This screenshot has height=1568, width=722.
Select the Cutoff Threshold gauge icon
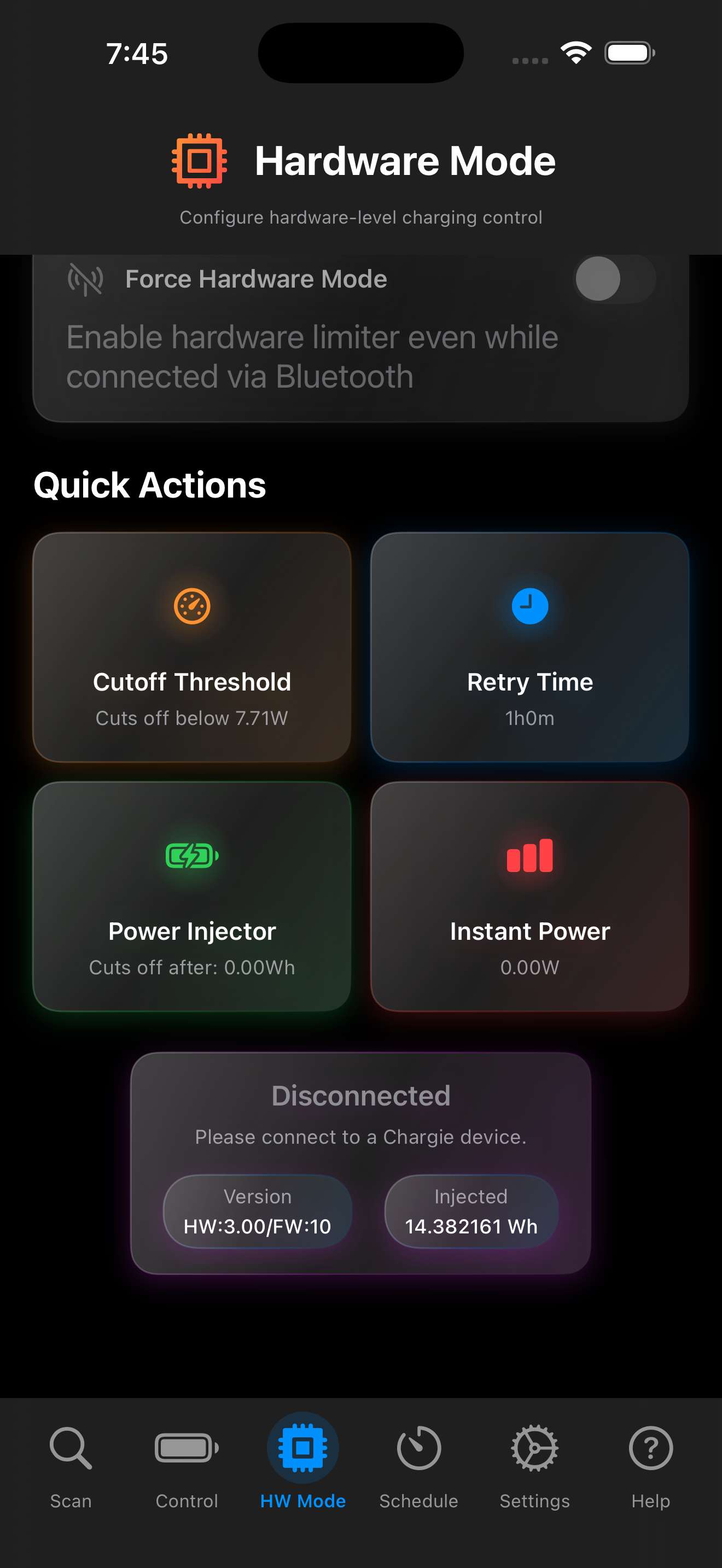pyautogui.click(x=192, y=606)
